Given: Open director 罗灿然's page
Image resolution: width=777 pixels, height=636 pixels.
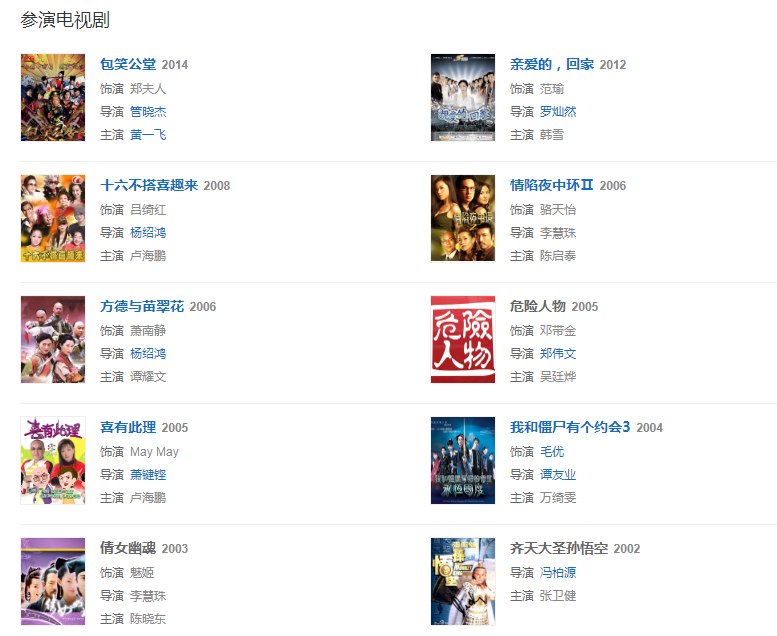Looking at the screenshot, I should click(558, 112).
